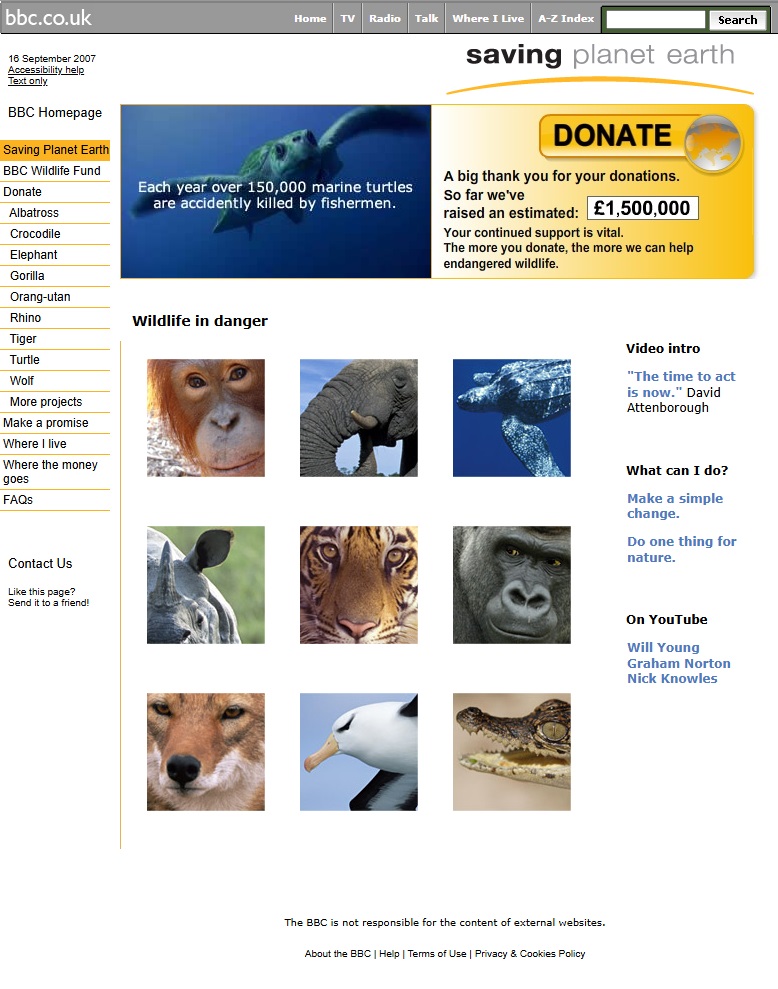Image resolution: width=778 pixels, height=989 pixels.
Task: Open Will Young YouTube link
Action: click(x=663, y=648)
